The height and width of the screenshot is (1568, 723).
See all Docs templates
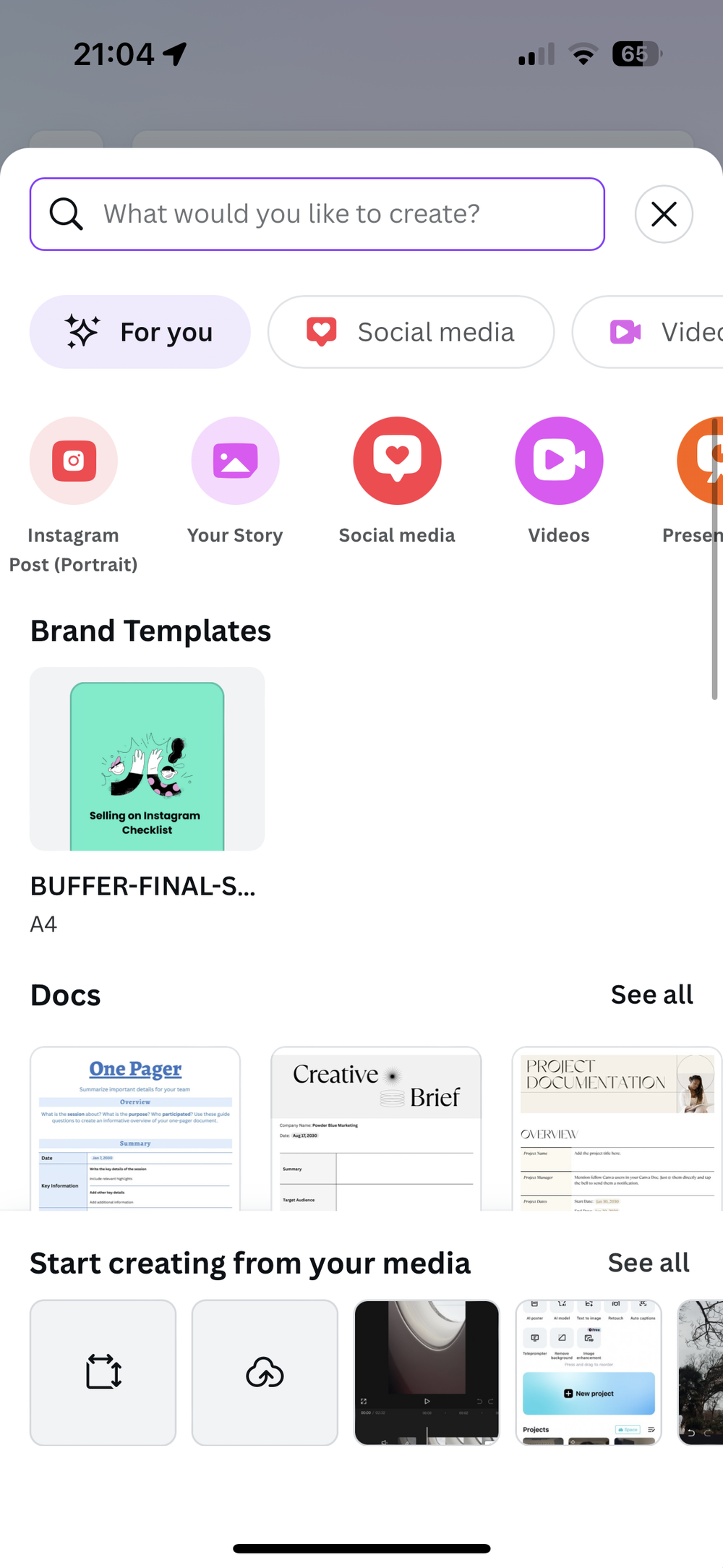(x=651, y=994)
